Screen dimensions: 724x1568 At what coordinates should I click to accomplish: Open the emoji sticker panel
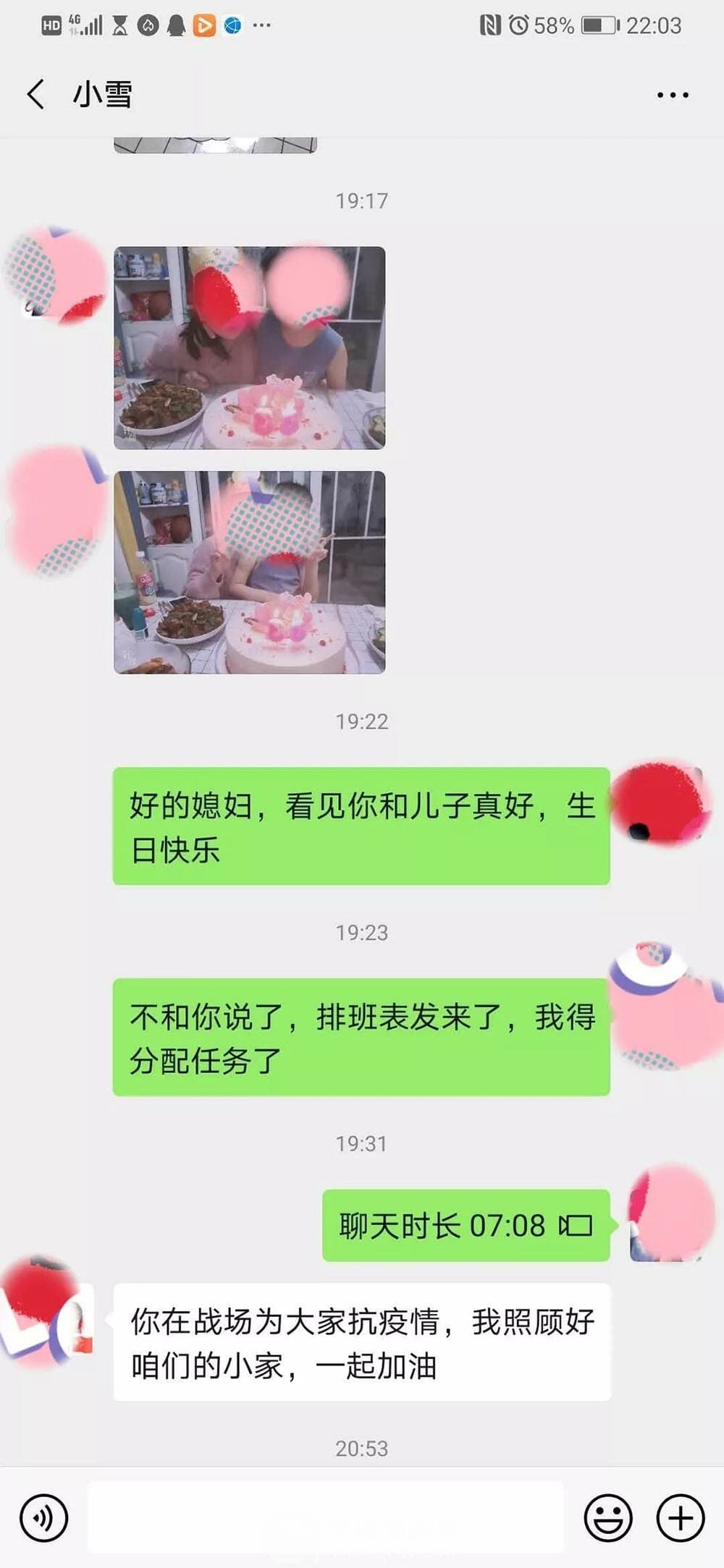tap(608, 1517)
